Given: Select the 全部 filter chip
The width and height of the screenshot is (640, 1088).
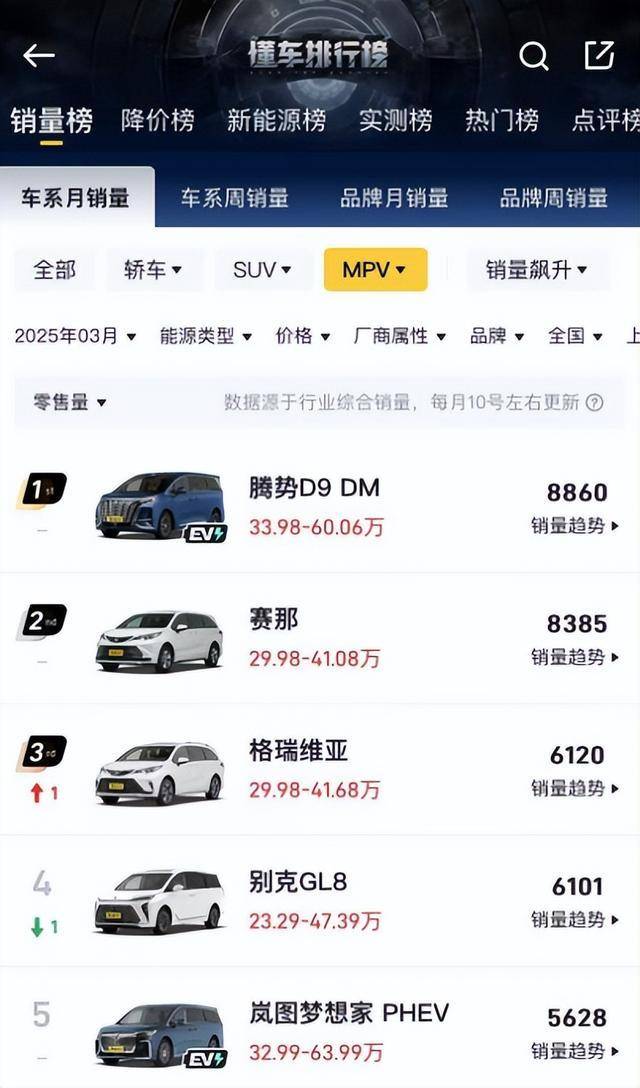Looking at the screenshot, I should coord(54,269).
